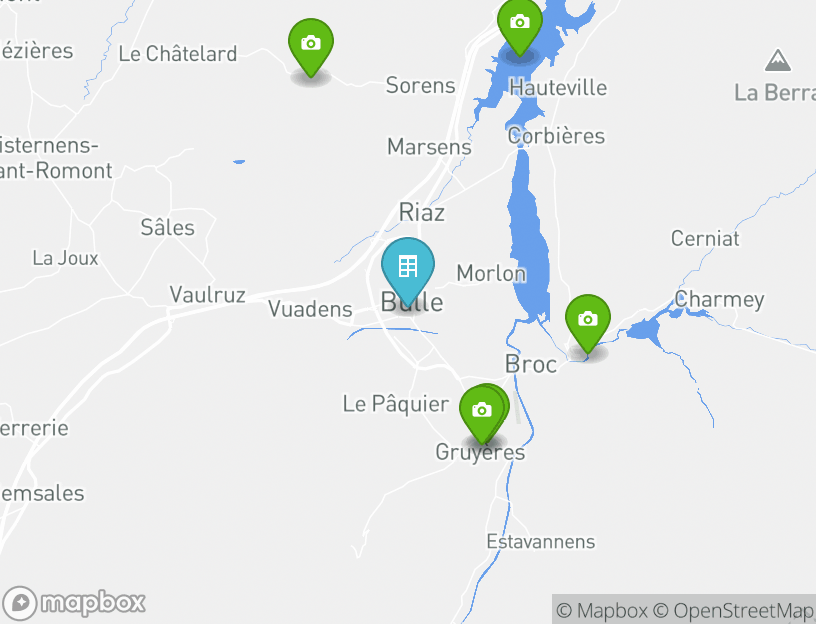Tap the blue building marker at Bulle
The width and height of the screenshot is (816, 624).
point(408,267)
